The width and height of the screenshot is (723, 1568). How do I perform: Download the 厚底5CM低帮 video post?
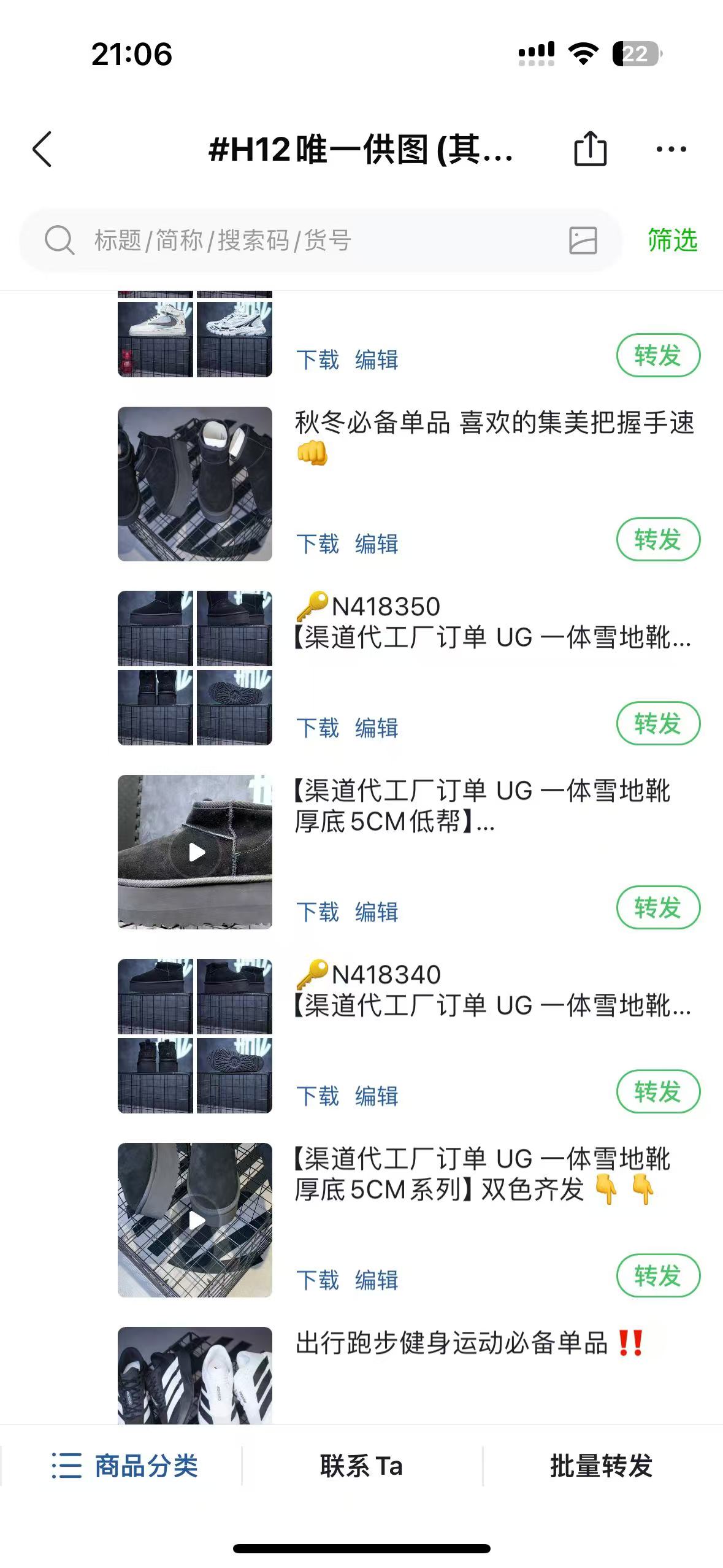(x=318, y=912)
